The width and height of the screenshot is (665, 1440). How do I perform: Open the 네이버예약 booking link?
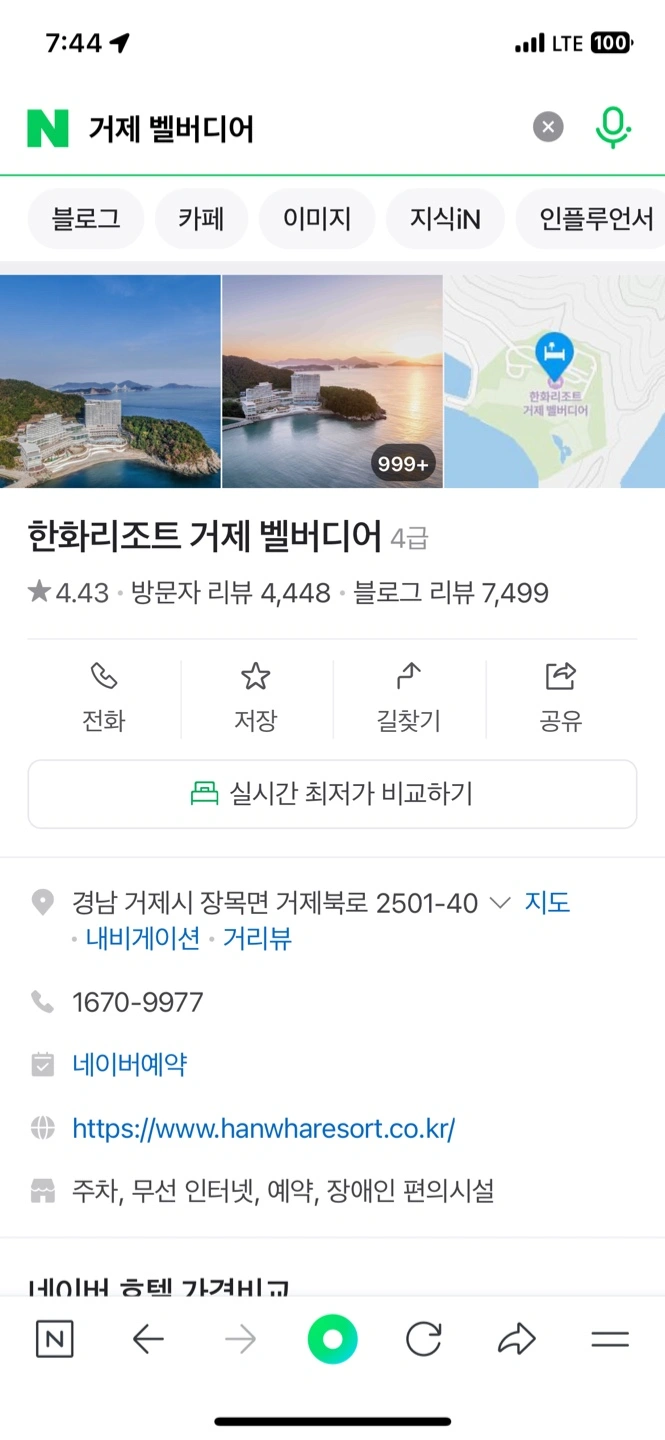129,1064
